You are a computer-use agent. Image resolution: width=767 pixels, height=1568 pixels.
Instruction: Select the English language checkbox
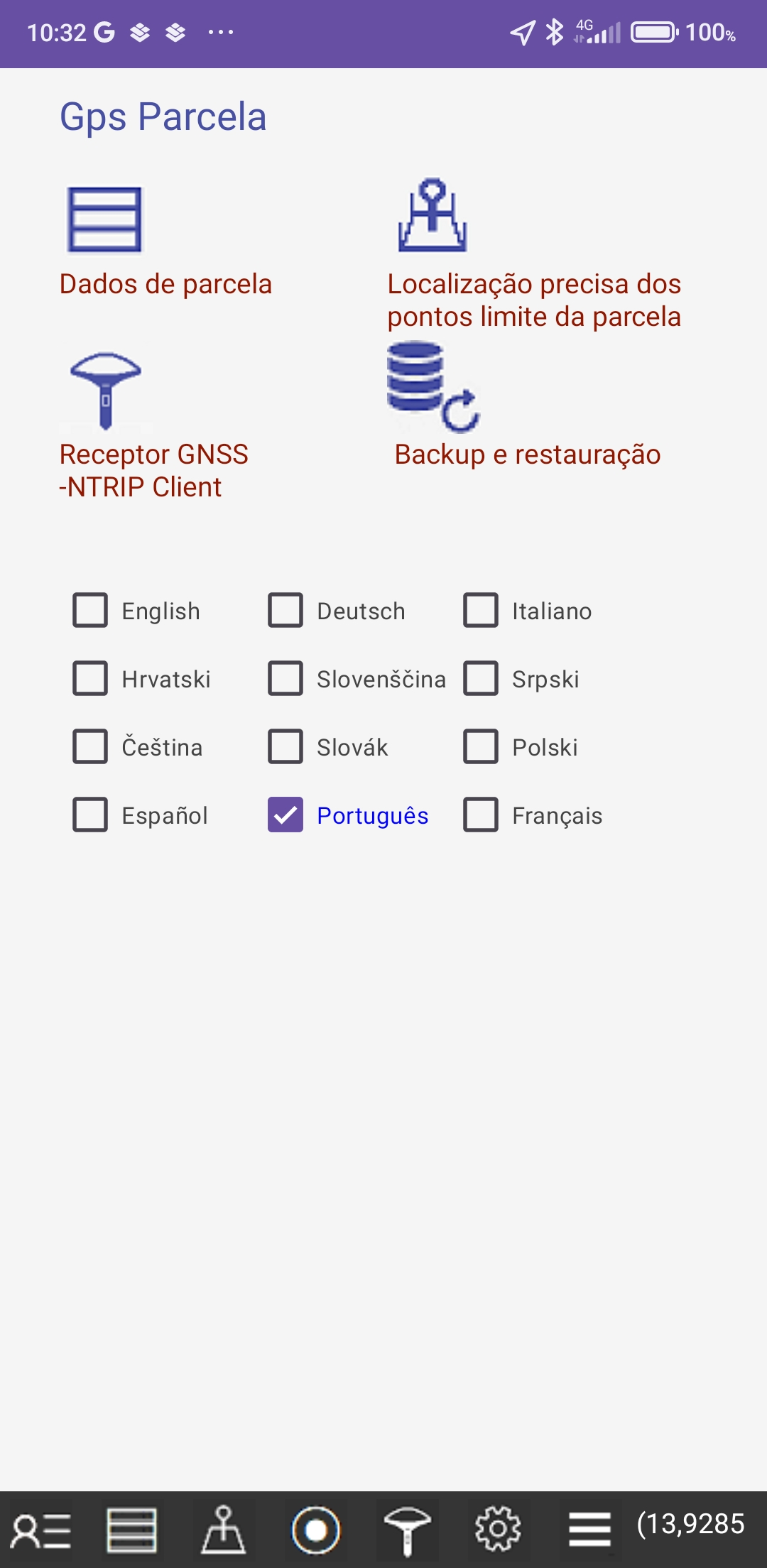[x=91, y=611]
